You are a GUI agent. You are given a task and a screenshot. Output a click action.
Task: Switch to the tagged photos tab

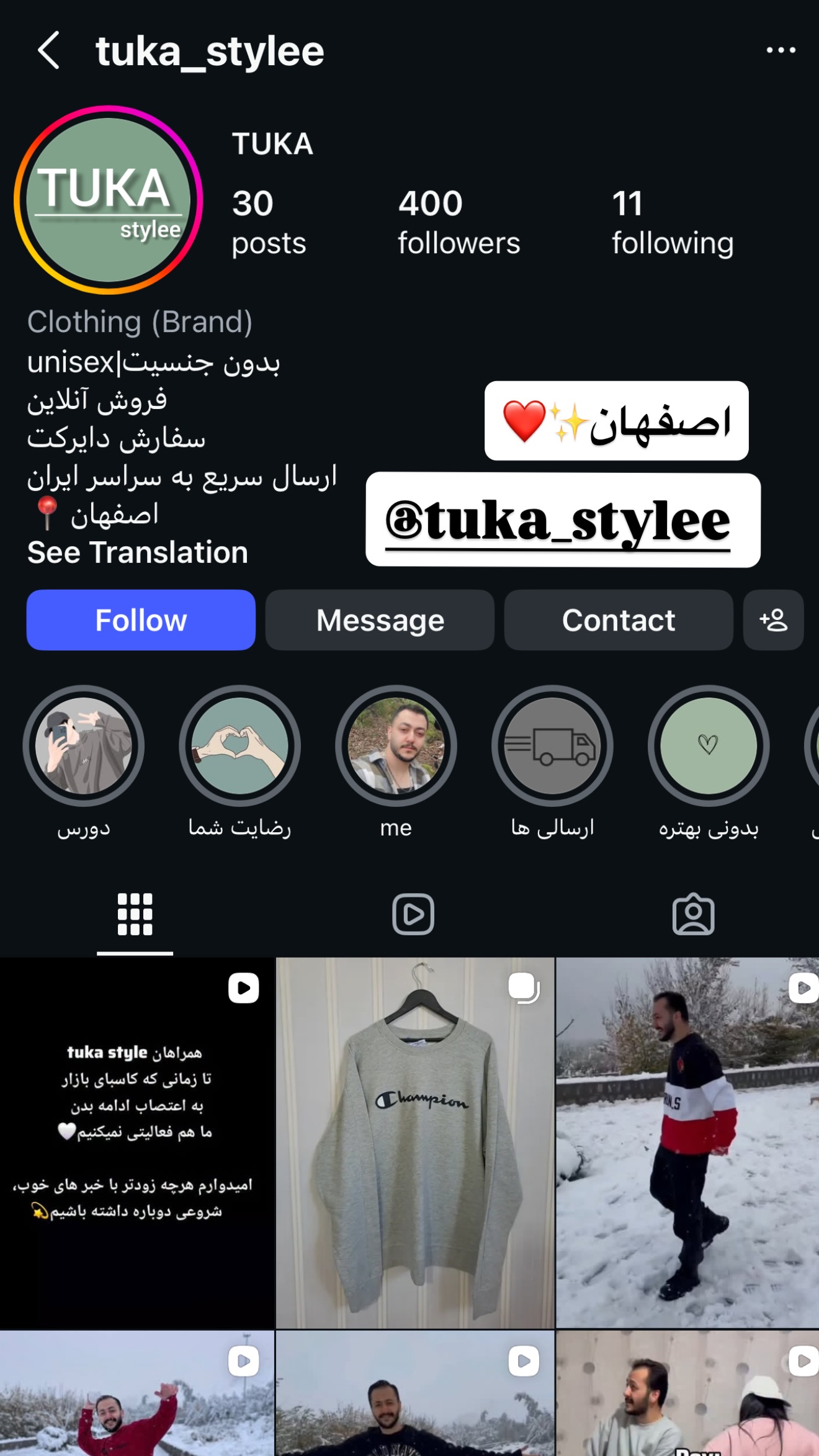click(694, 914)
